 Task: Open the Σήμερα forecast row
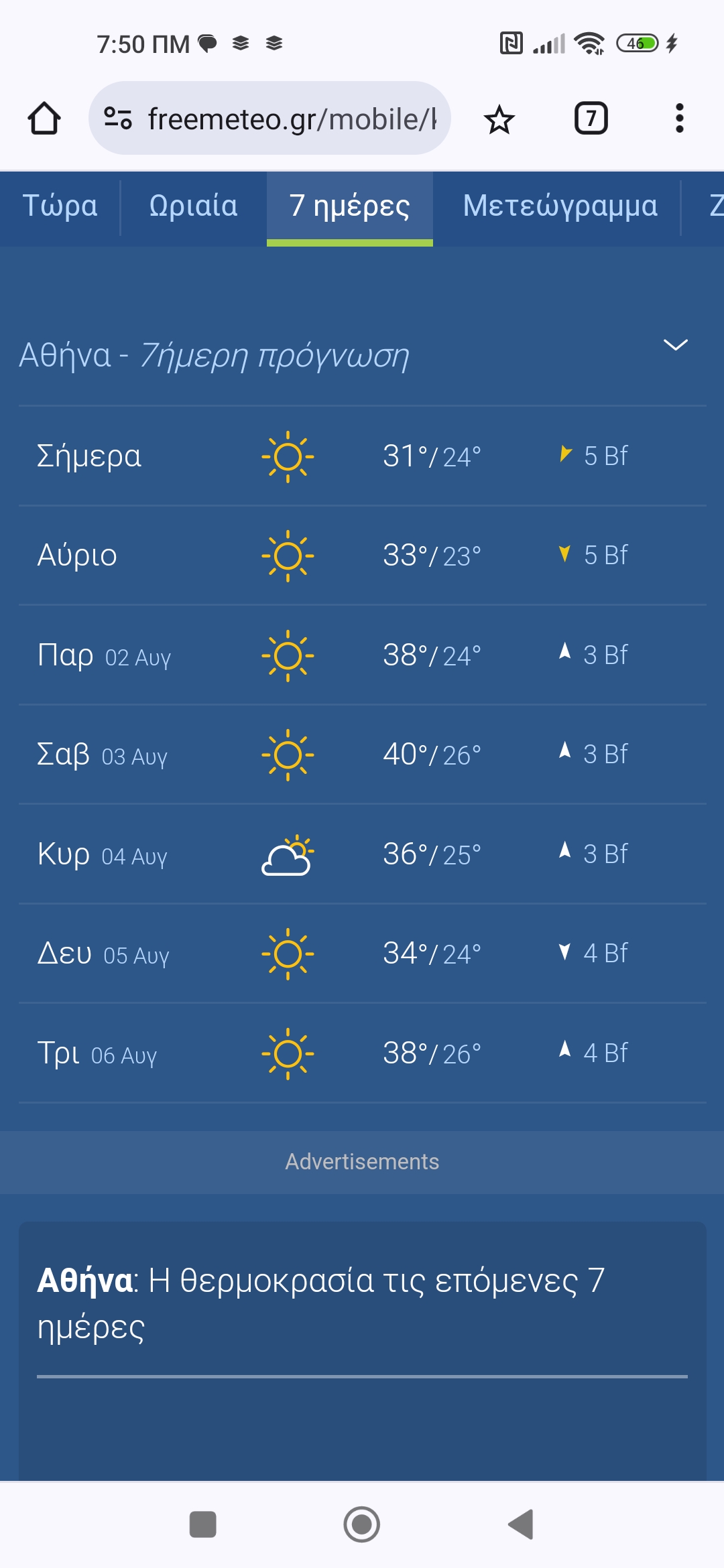pyautogui.click(x=362, y=456)
